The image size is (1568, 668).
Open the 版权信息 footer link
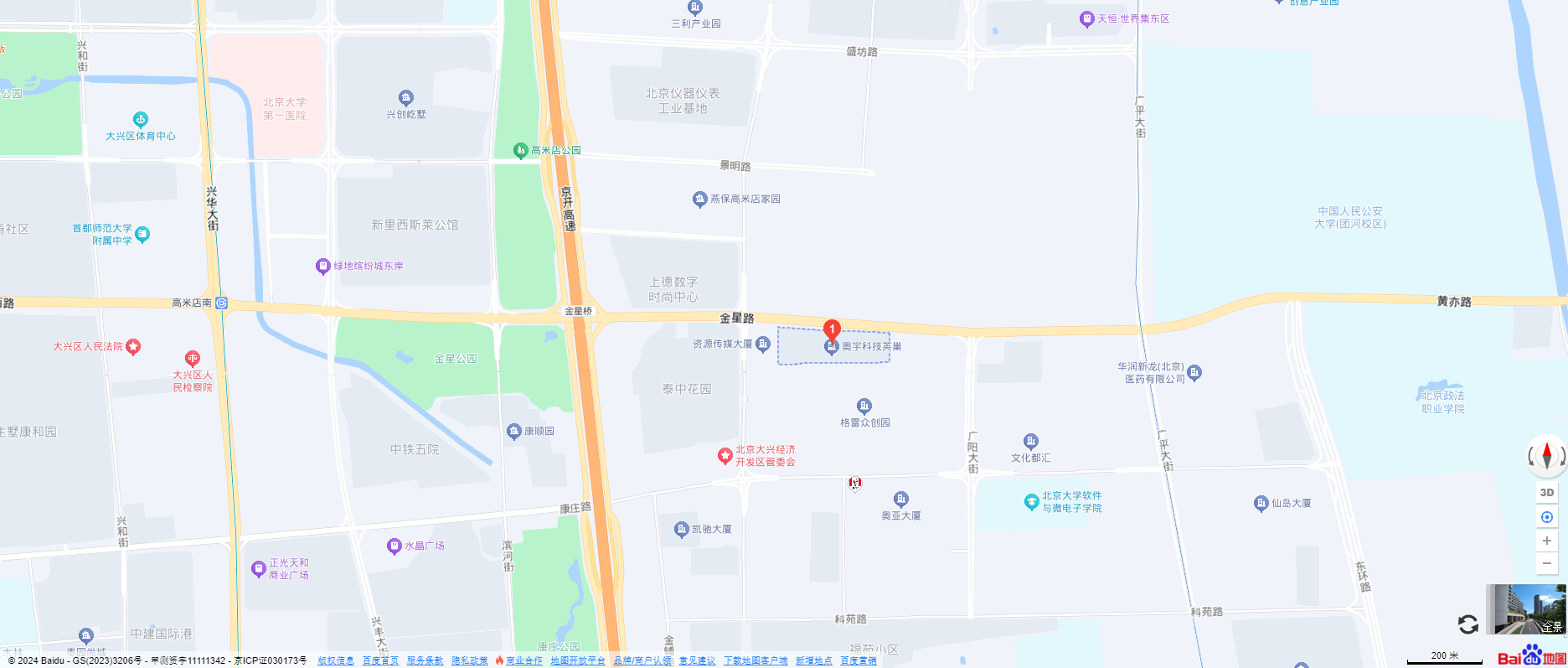336,660
